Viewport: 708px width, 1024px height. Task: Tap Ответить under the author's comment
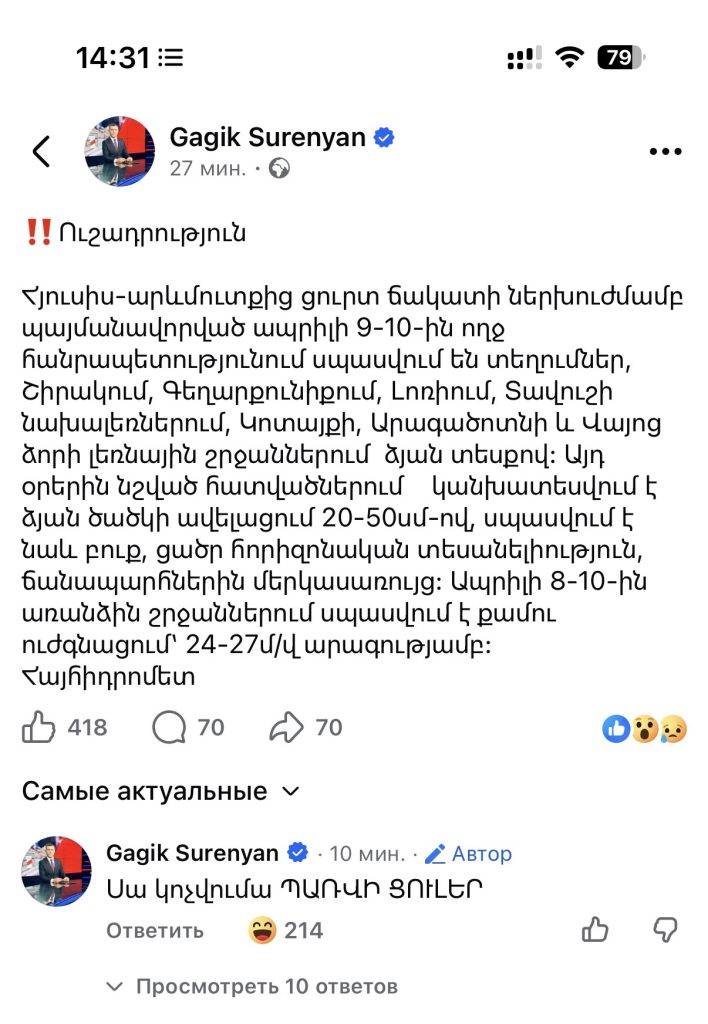tap(155, 931)
